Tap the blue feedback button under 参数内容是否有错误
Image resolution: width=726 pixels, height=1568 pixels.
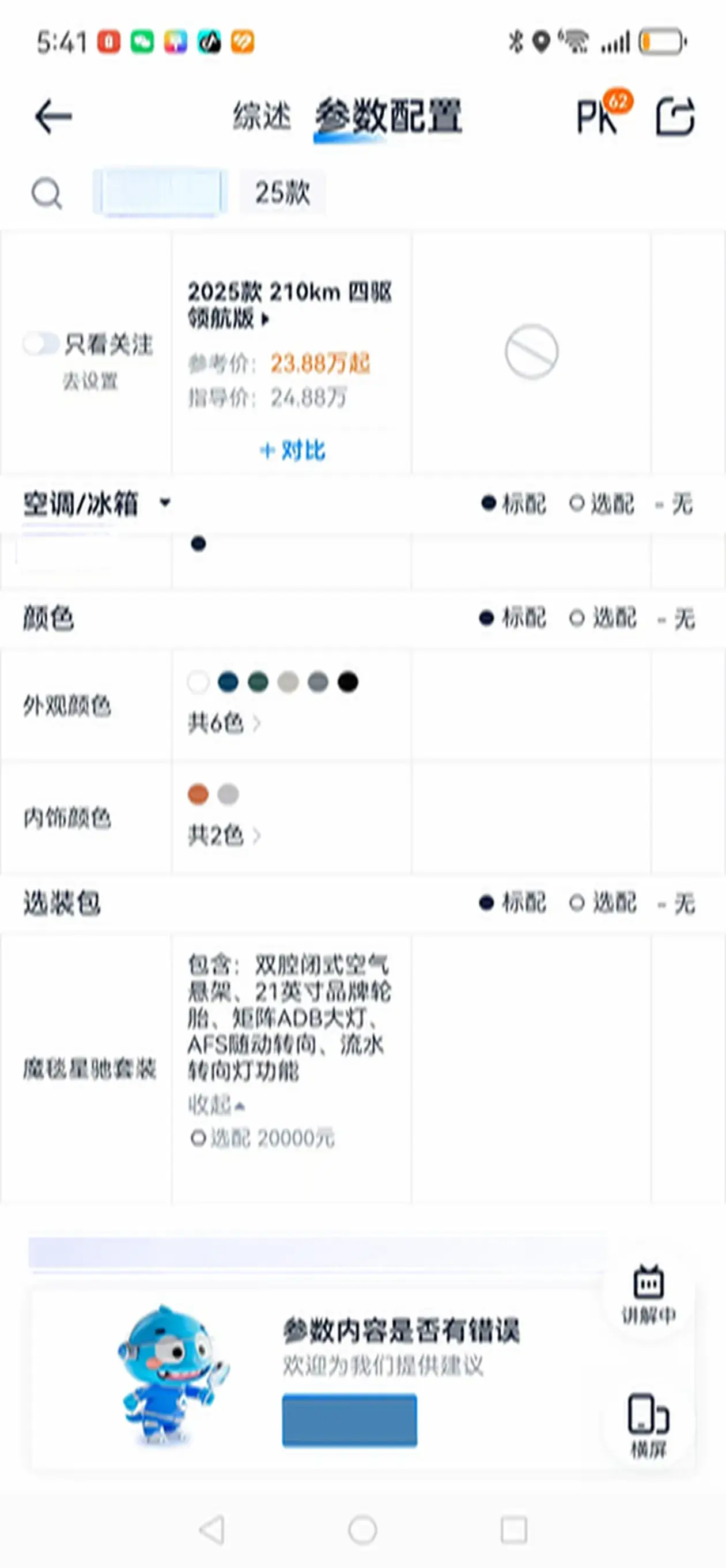[349, 1419]
